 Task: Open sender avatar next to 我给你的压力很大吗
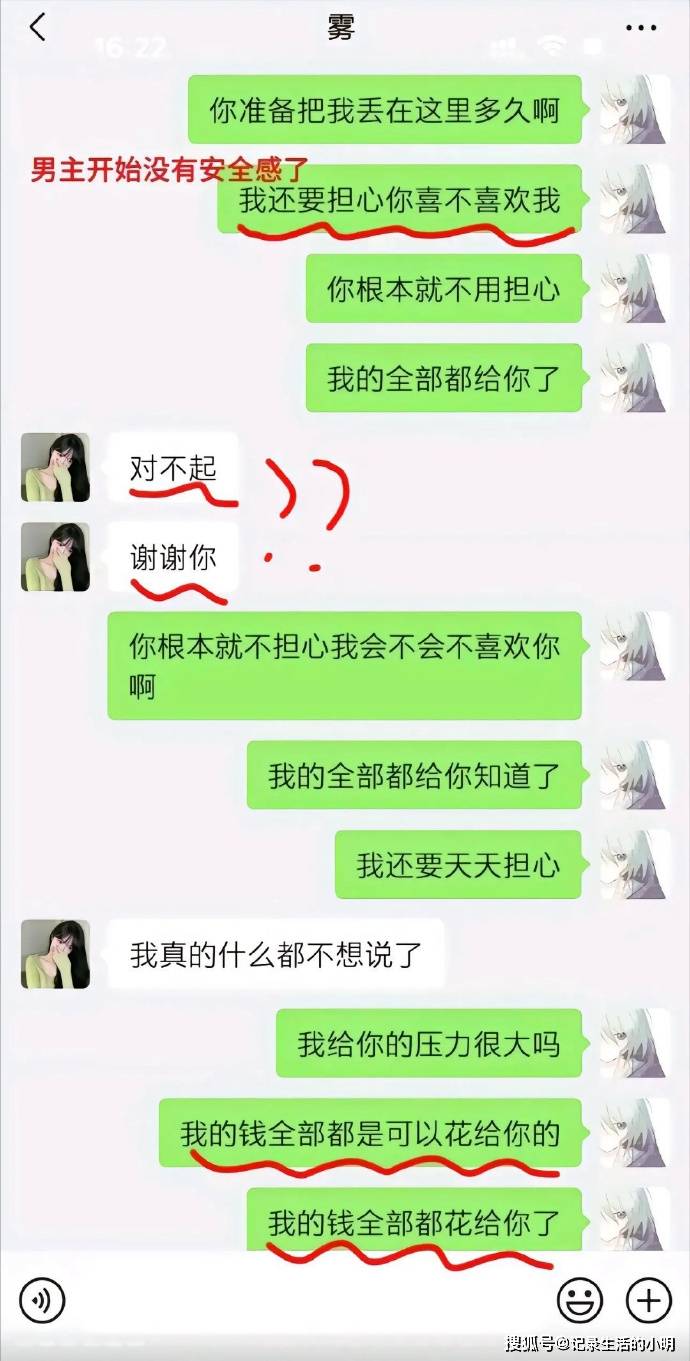[x=634, y=1043]
